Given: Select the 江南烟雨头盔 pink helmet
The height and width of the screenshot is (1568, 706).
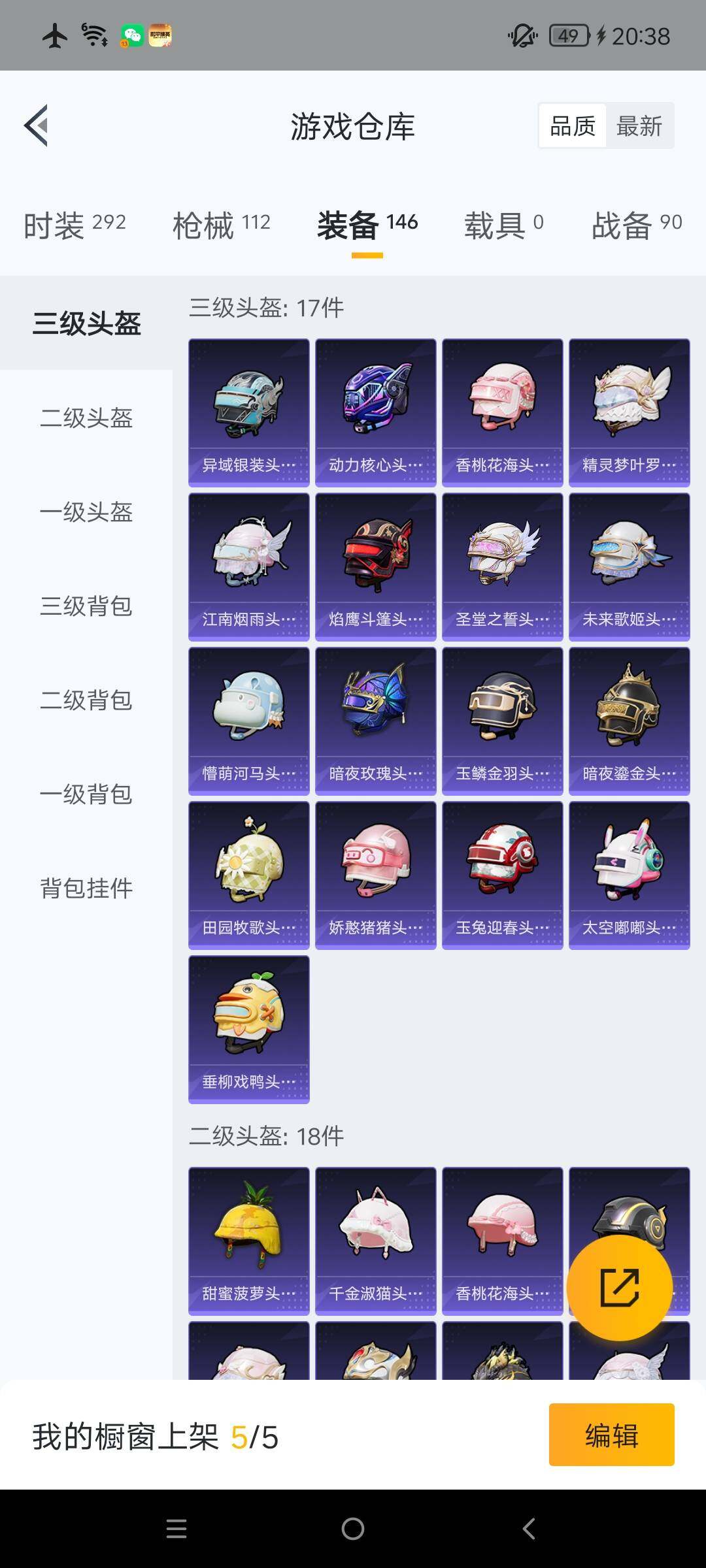Looking at the screenshot, I should (248, 564).
